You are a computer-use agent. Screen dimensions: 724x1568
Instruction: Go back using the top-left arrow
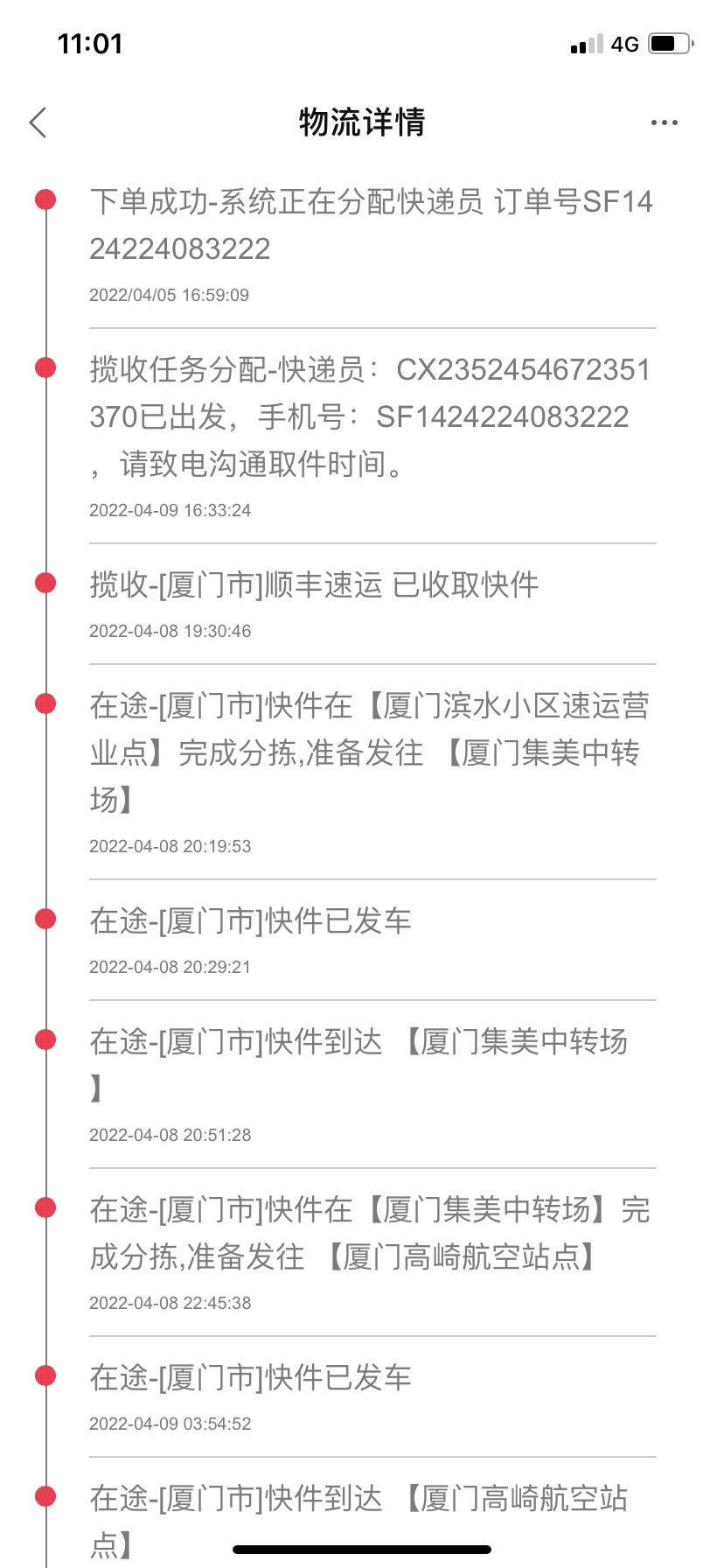(38, 122)
